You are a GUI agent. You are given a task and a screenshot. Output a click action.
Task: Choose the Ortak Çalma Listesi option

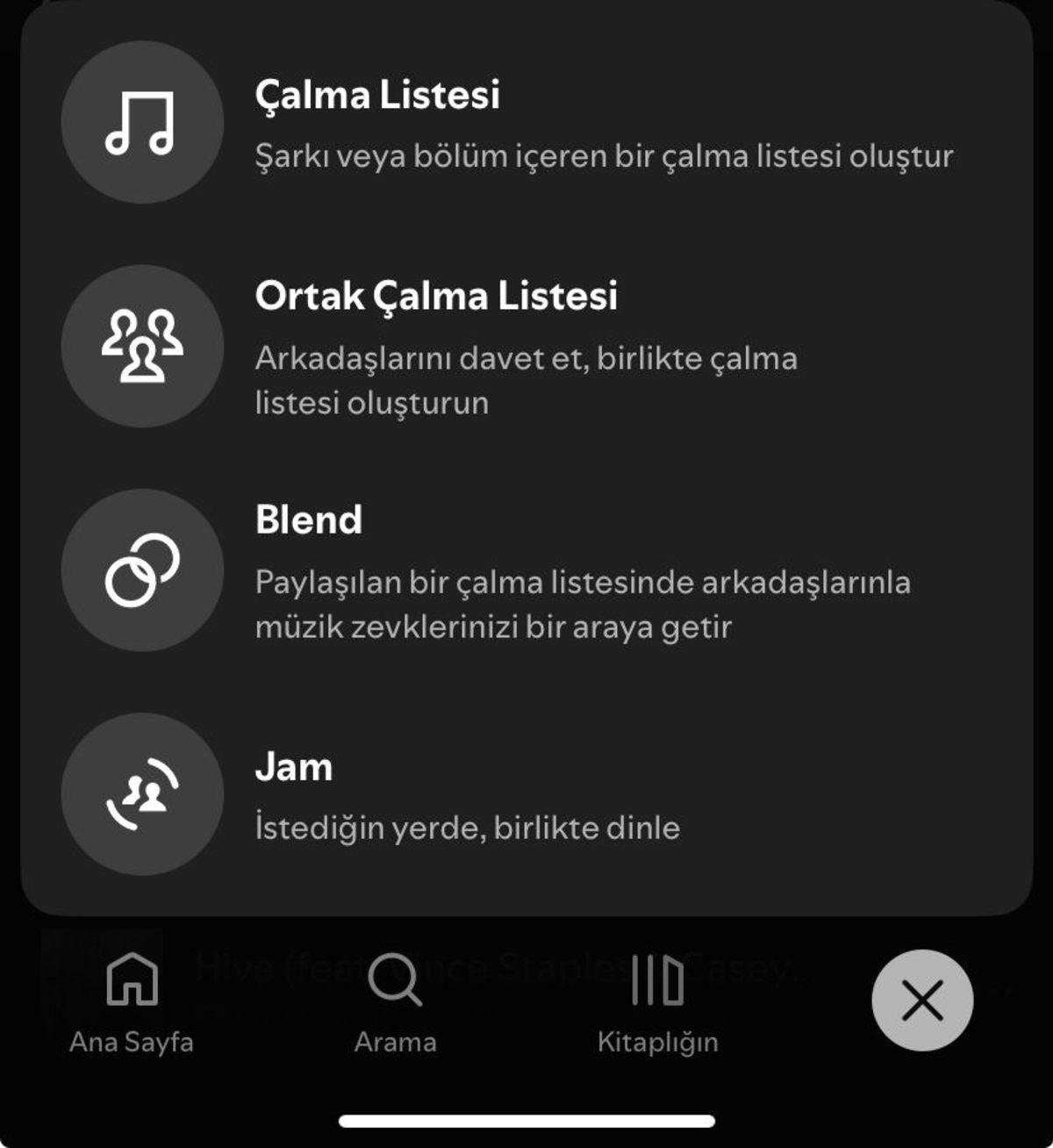click(x=436, y=298)
